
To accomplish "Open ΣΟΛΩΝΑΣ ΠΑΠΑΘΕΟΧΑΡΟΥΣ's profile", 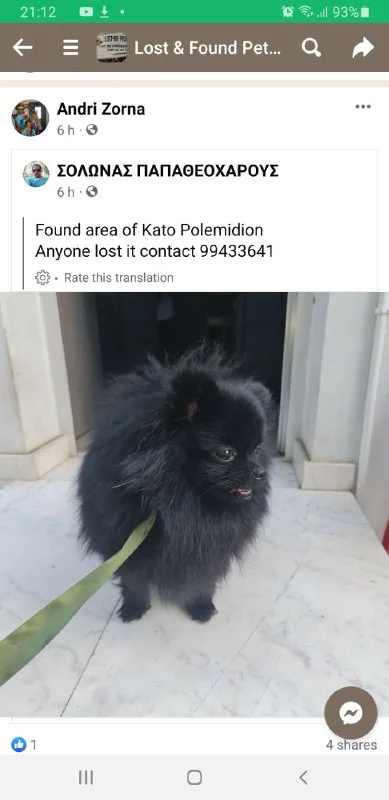I will (167, 171).
